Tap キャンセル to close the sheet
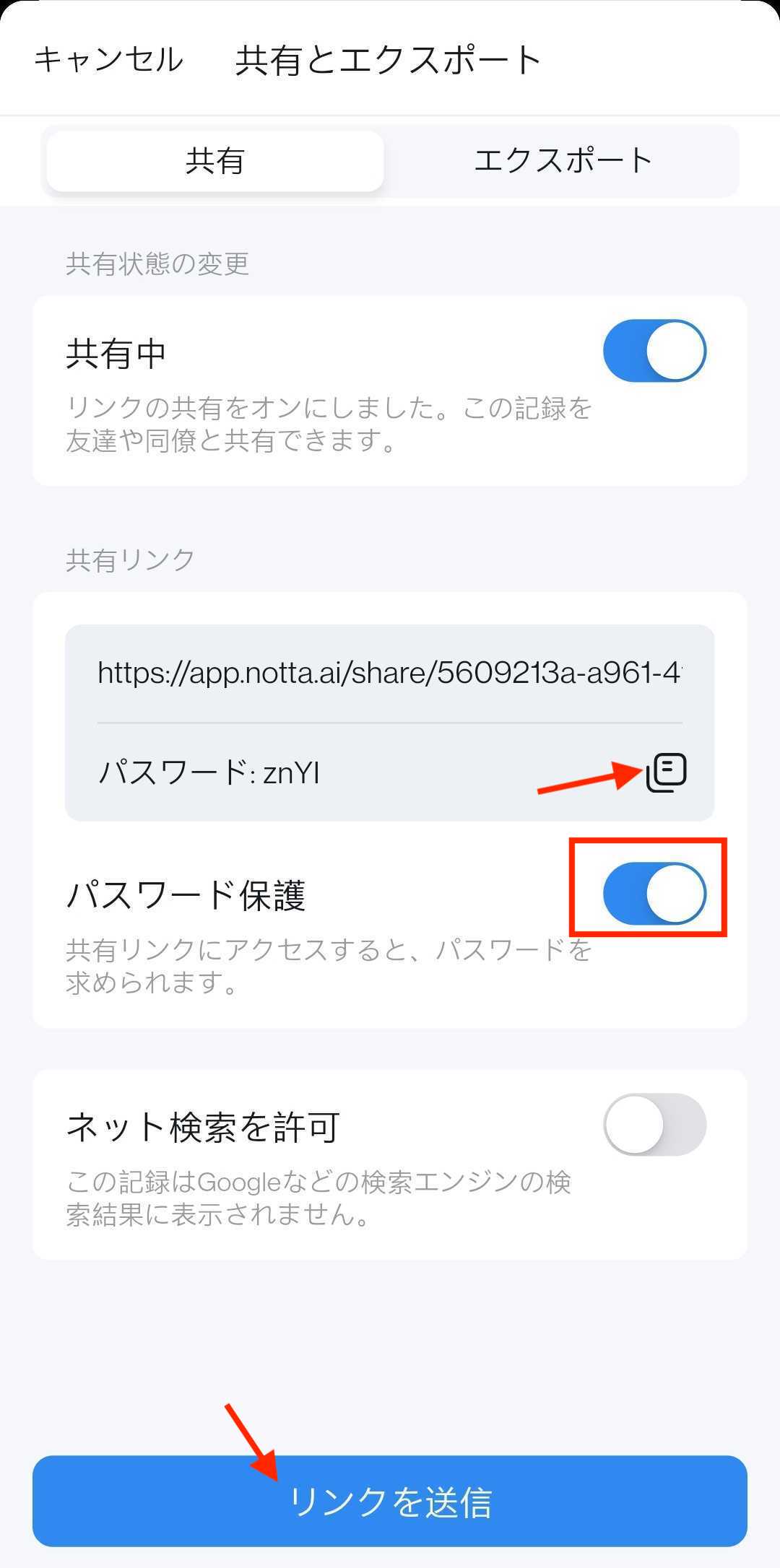 coord(108,59)
